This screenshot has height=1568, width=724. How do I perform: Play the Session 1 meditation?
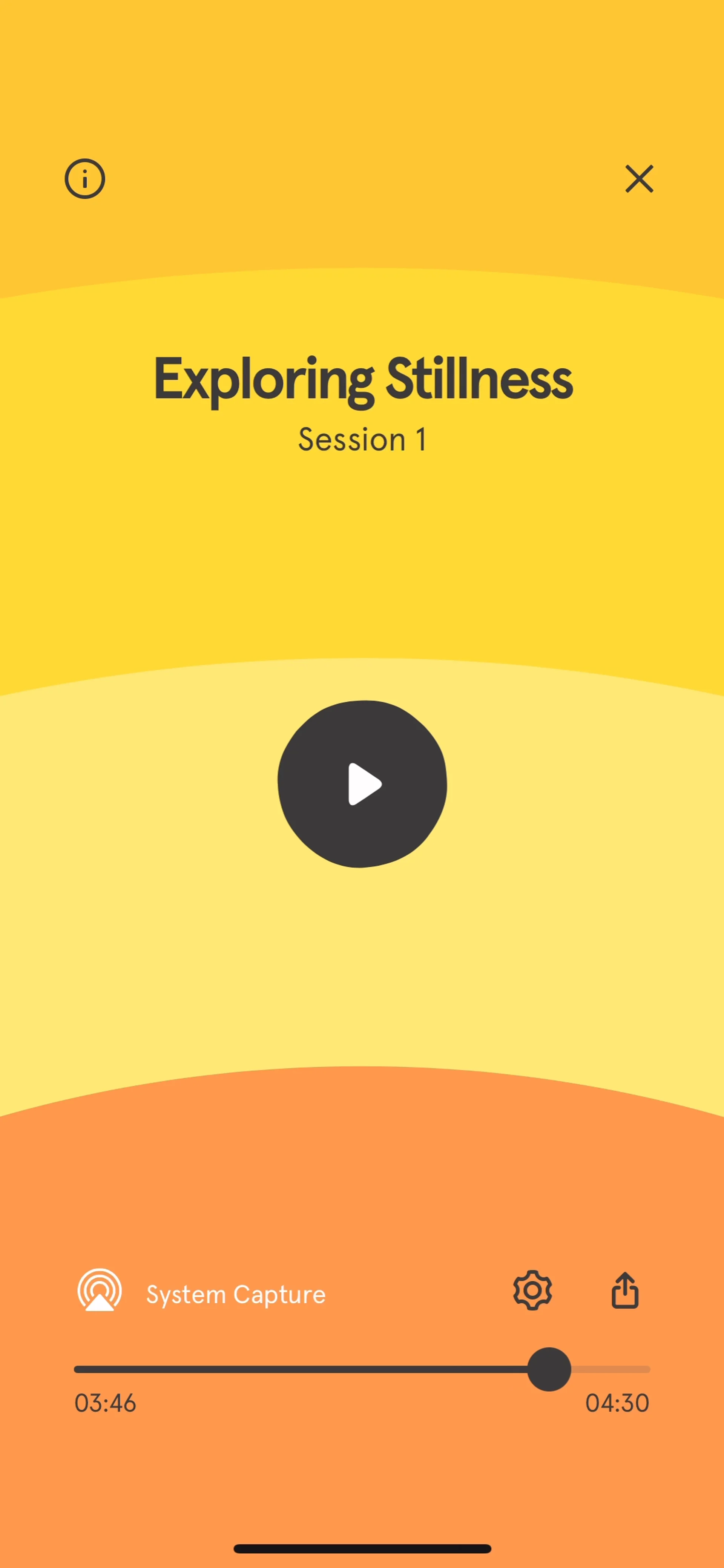click(x=362, y=784)
